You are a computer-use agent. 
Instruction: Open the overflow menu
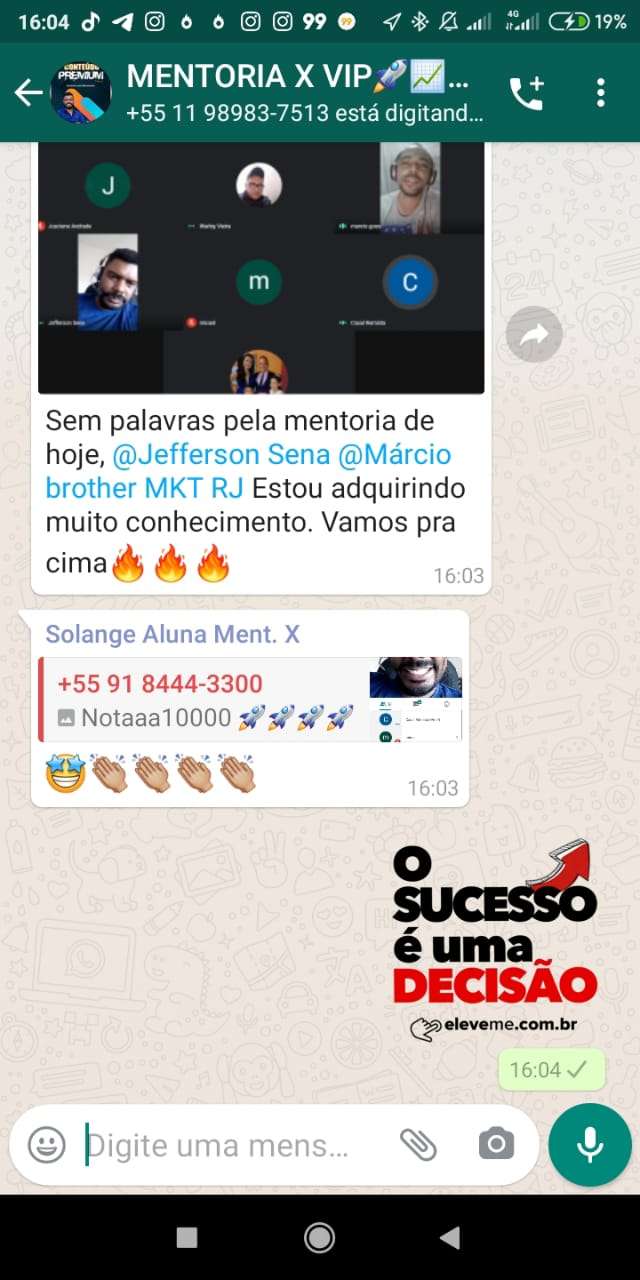pyautogui.click(x=600, y=93)
